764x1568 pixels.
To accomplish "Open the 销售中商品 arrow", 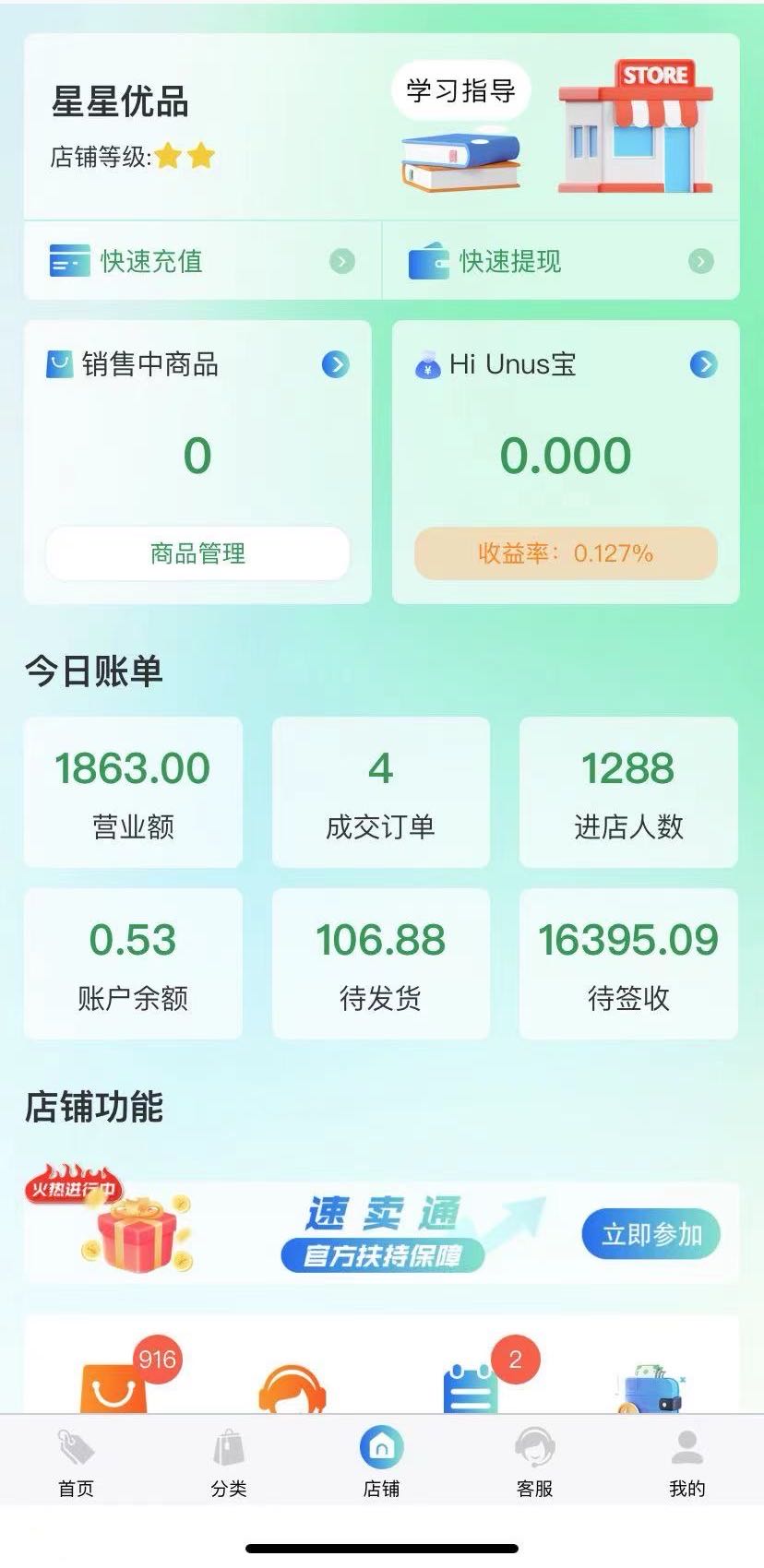I will [335, 365].
